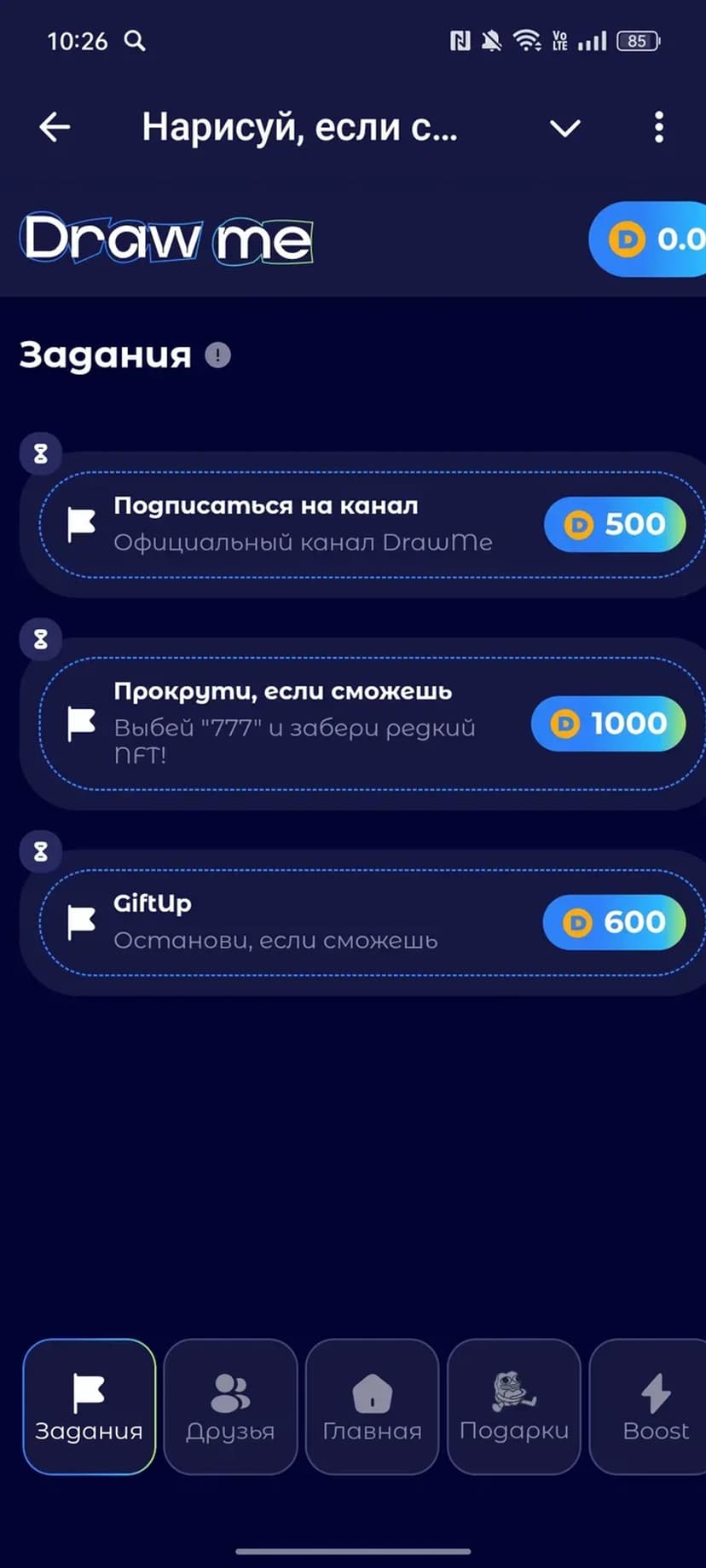Open the Boost tab
Viewport: 706px width, 1568px height.
[x=653, y=1406]
